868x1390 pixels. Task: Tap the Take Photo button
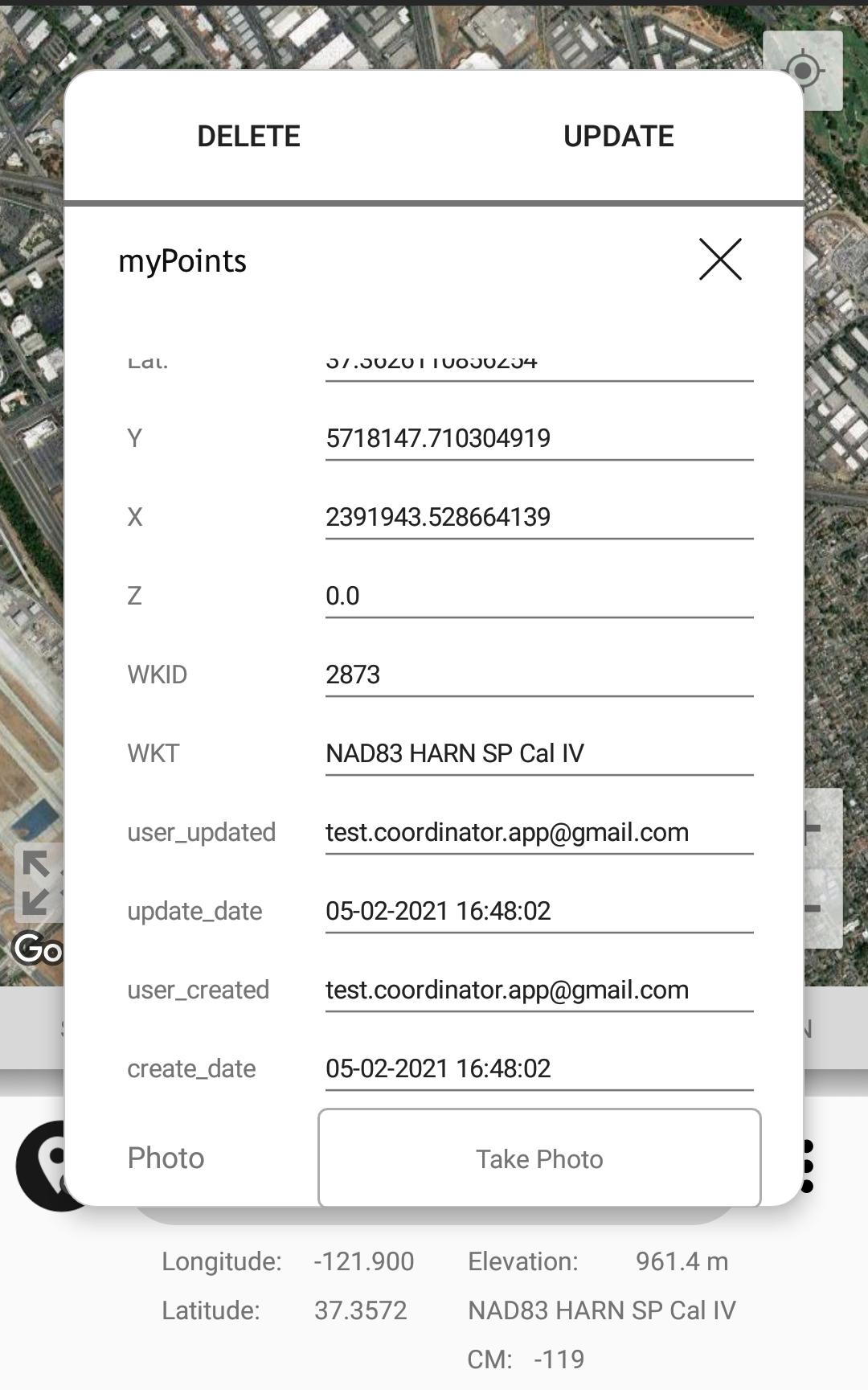(x=539, y=1158)
